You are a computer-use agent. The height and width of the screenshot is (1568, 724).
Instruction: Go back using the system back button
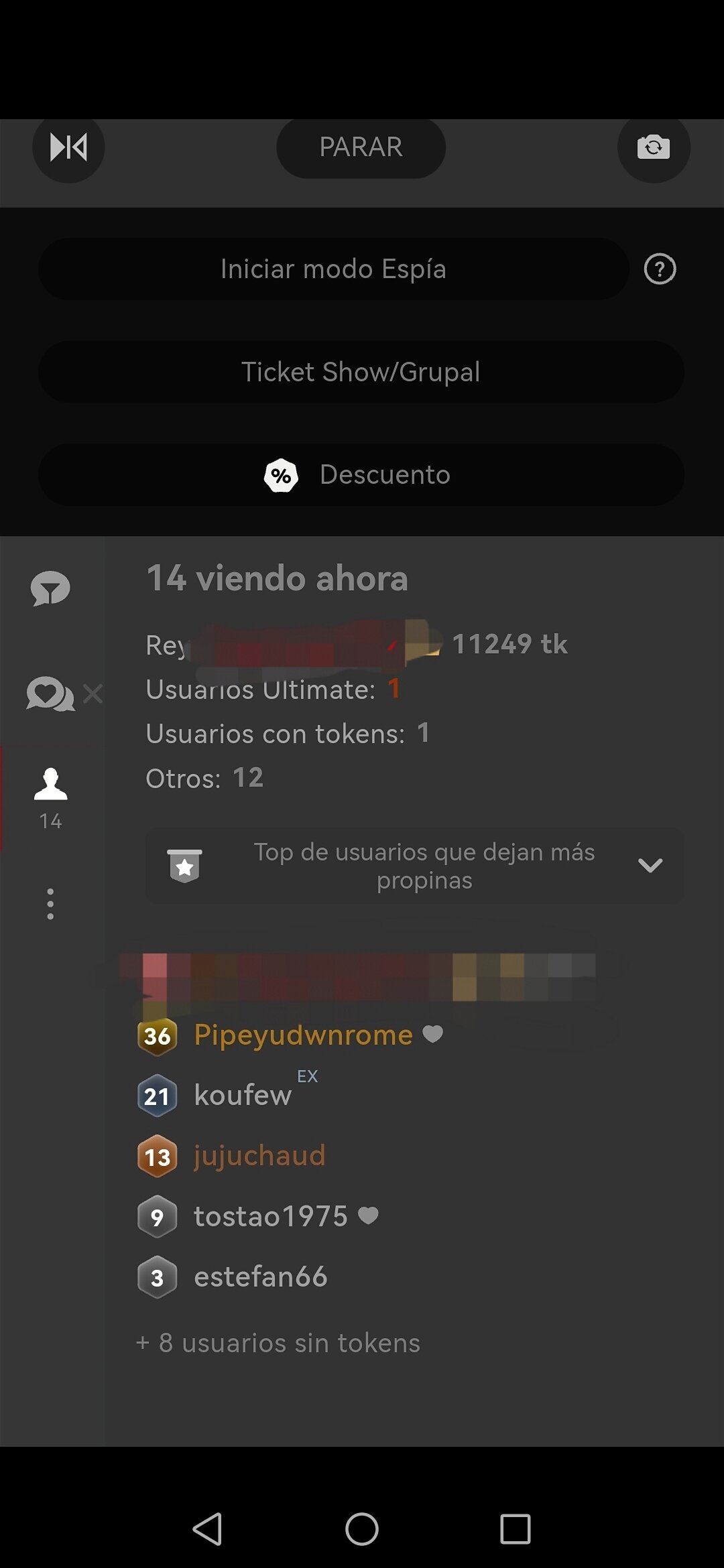tap(207, 1529)
